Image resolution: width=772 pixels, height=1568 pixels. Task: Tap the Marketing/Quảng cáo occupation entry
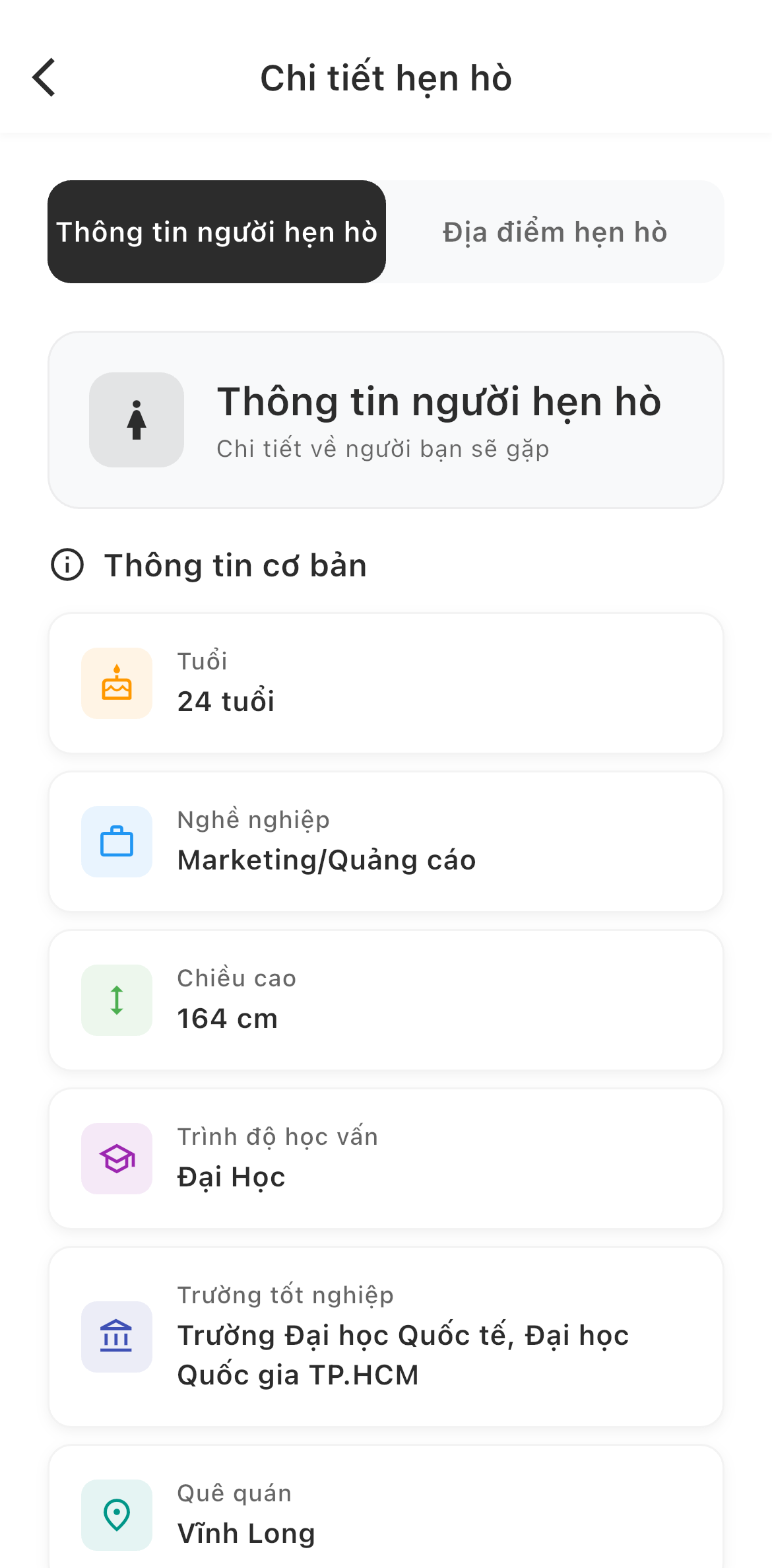[x=327, y=859]
